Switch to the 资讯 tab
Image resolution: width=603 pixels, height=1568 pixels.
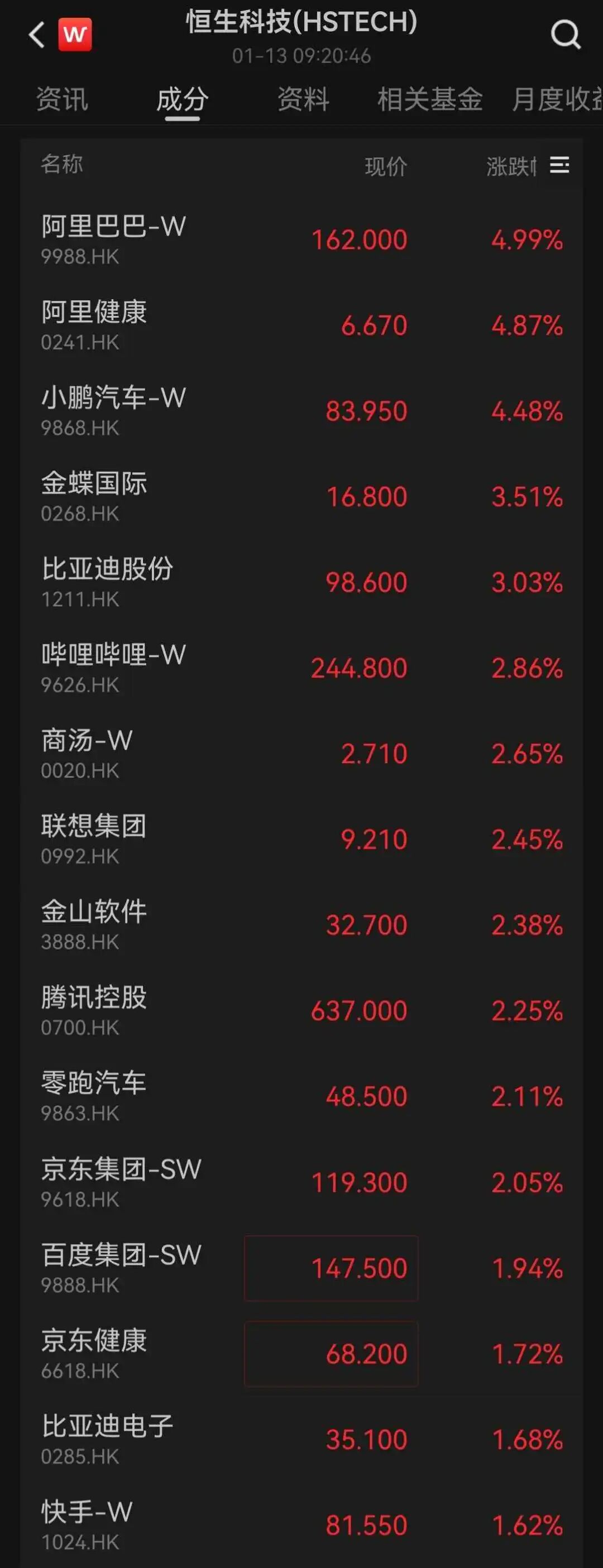coord(62,99)
